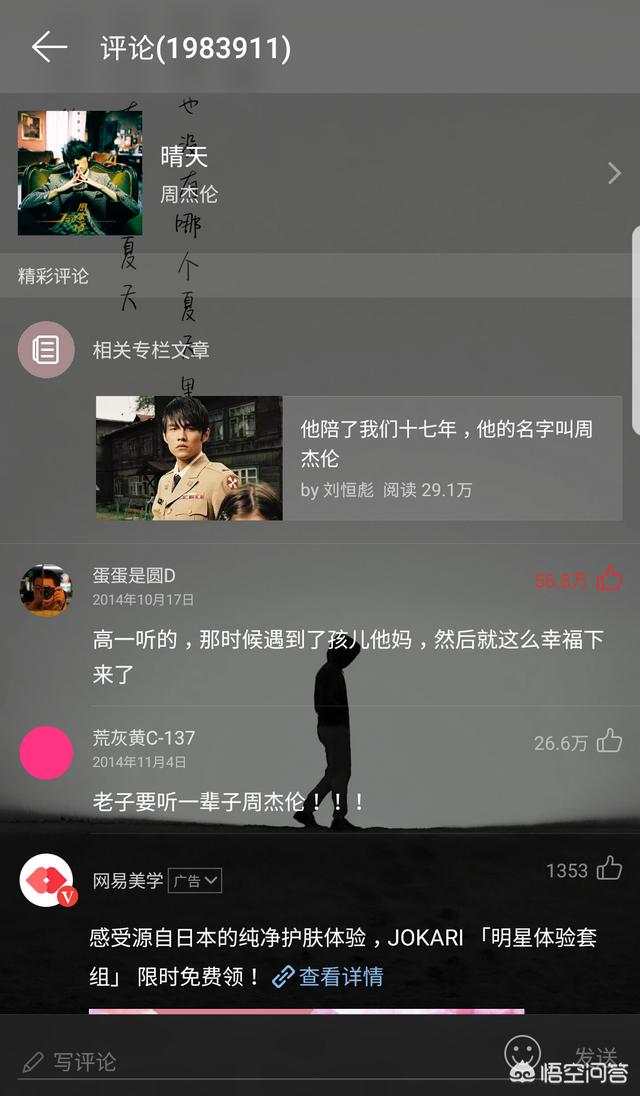Open the 网易美学 account avatar
The width and height of the screenshot is (640, 1096).
(46, 880)
